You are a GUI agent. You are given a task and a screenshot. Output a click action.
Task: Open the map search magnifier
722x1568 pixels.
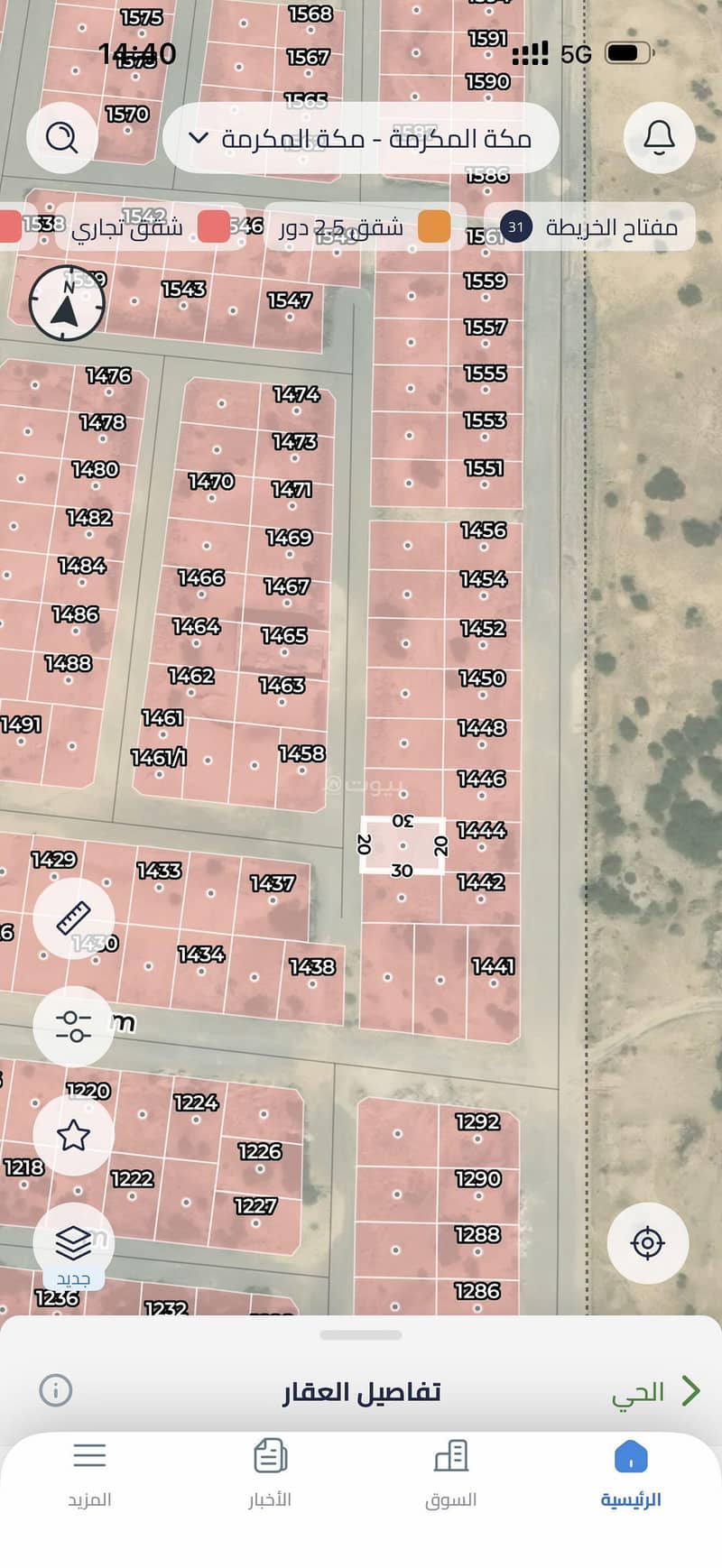[x=61, y=137]
